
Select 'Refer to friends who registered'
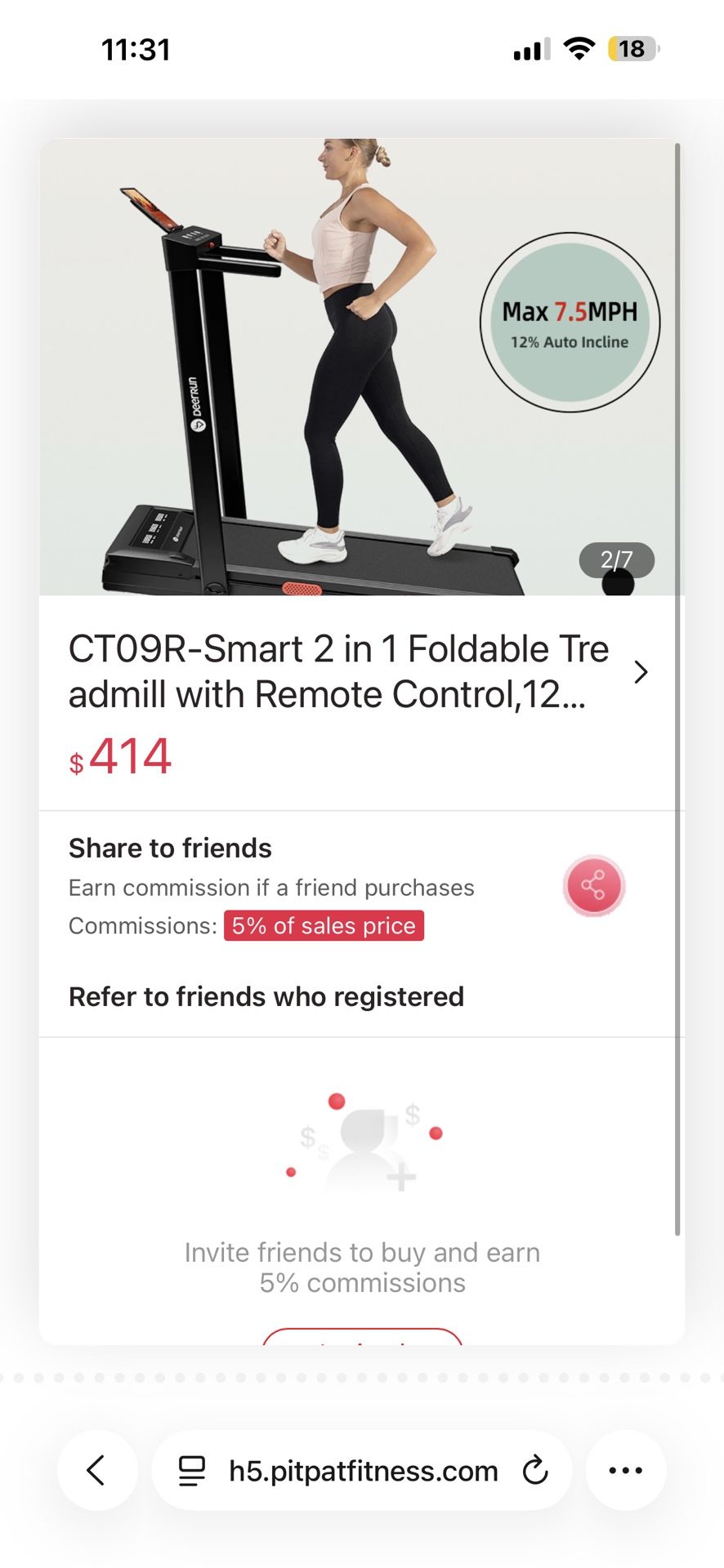point(266,996)
